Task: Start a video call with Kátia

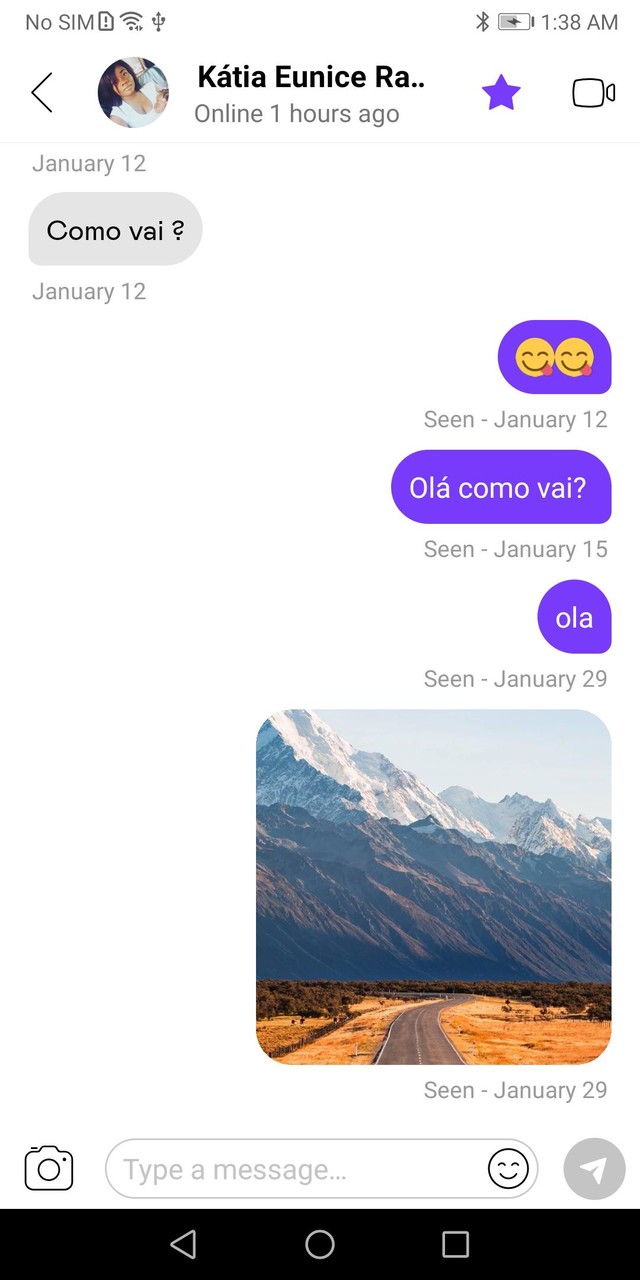Action: 593,93
